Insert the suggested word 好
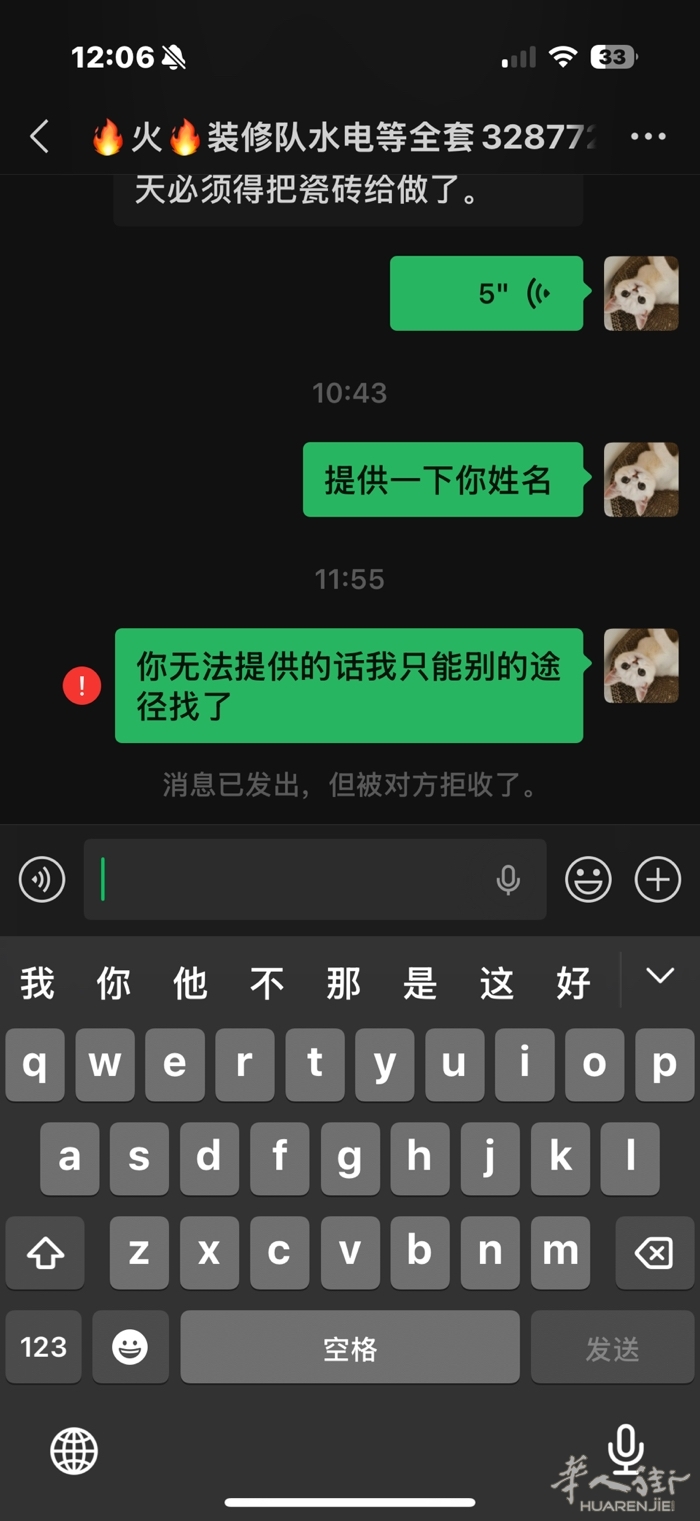Screen dimensions: 700x1521 pos(573,984)
